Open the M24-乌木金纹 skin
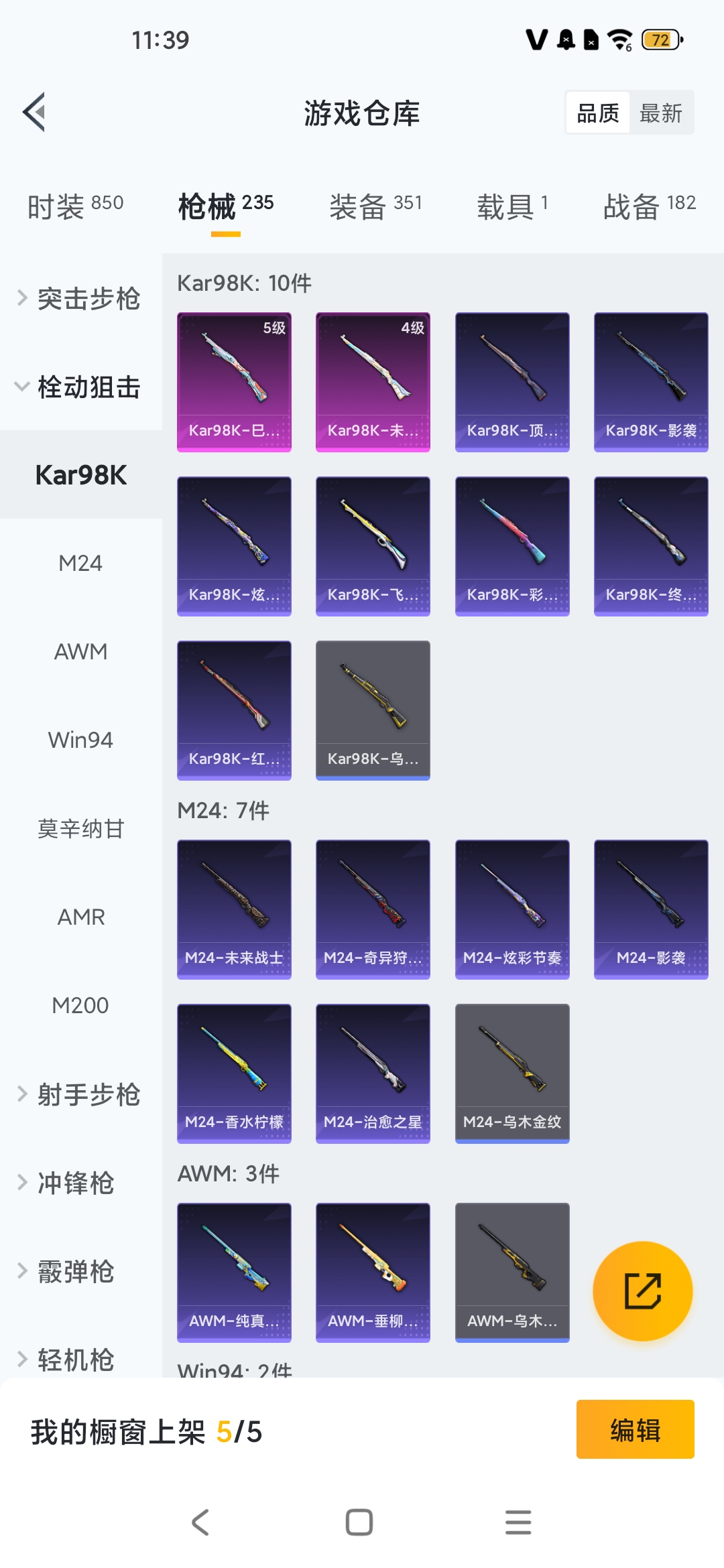Screen dimensions: 724x1568 (512, 1073)
